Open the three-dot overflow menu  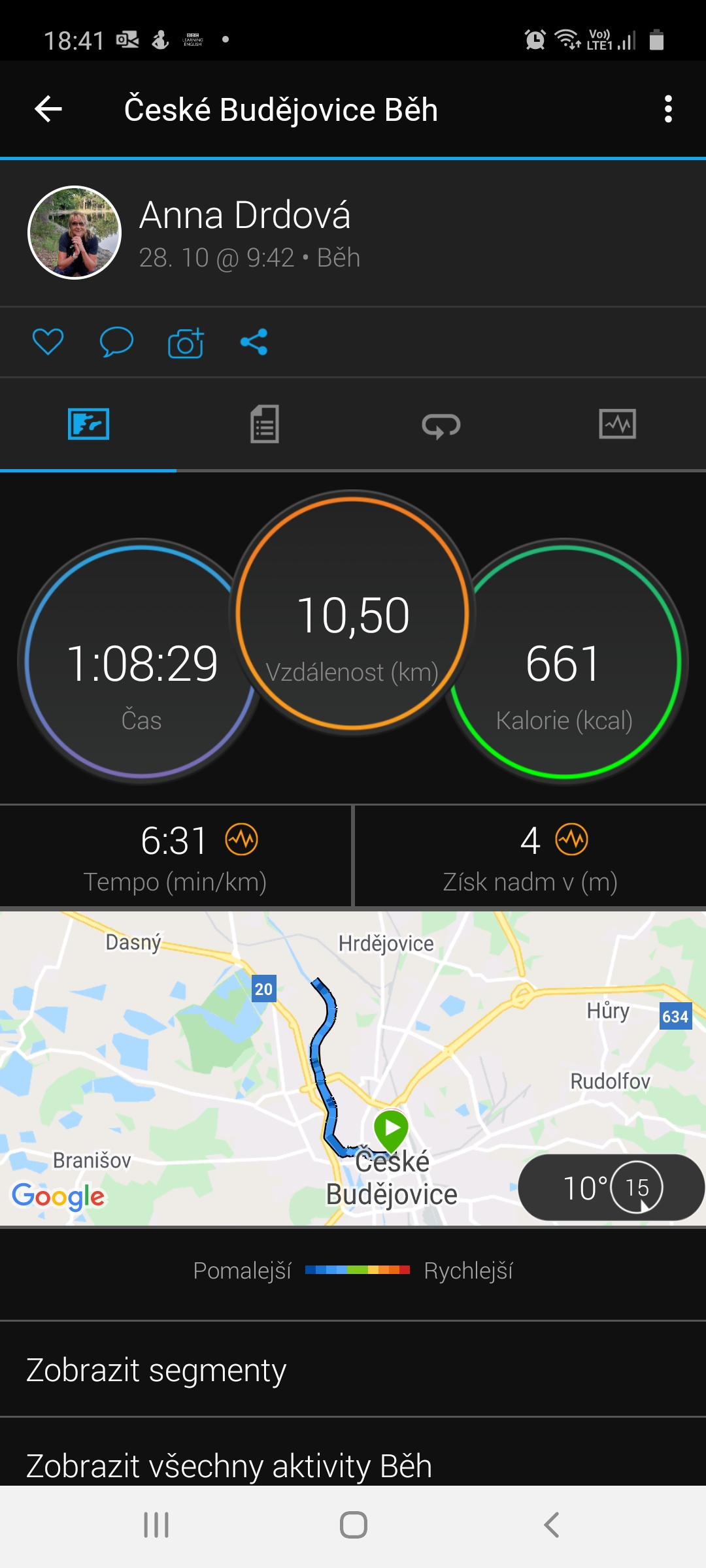coord(667,109)
